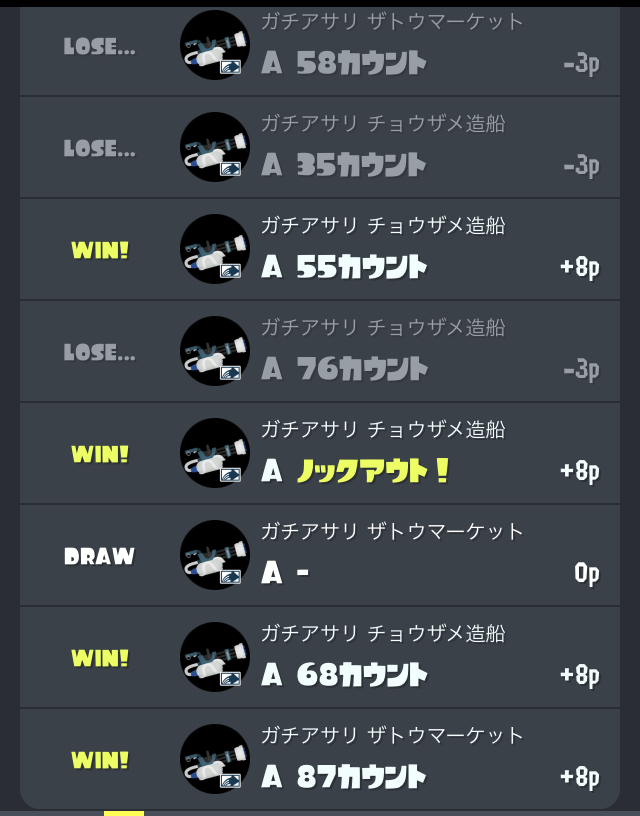View the DRAW battle at ザトウマーケット

click(x=320, y=556)
